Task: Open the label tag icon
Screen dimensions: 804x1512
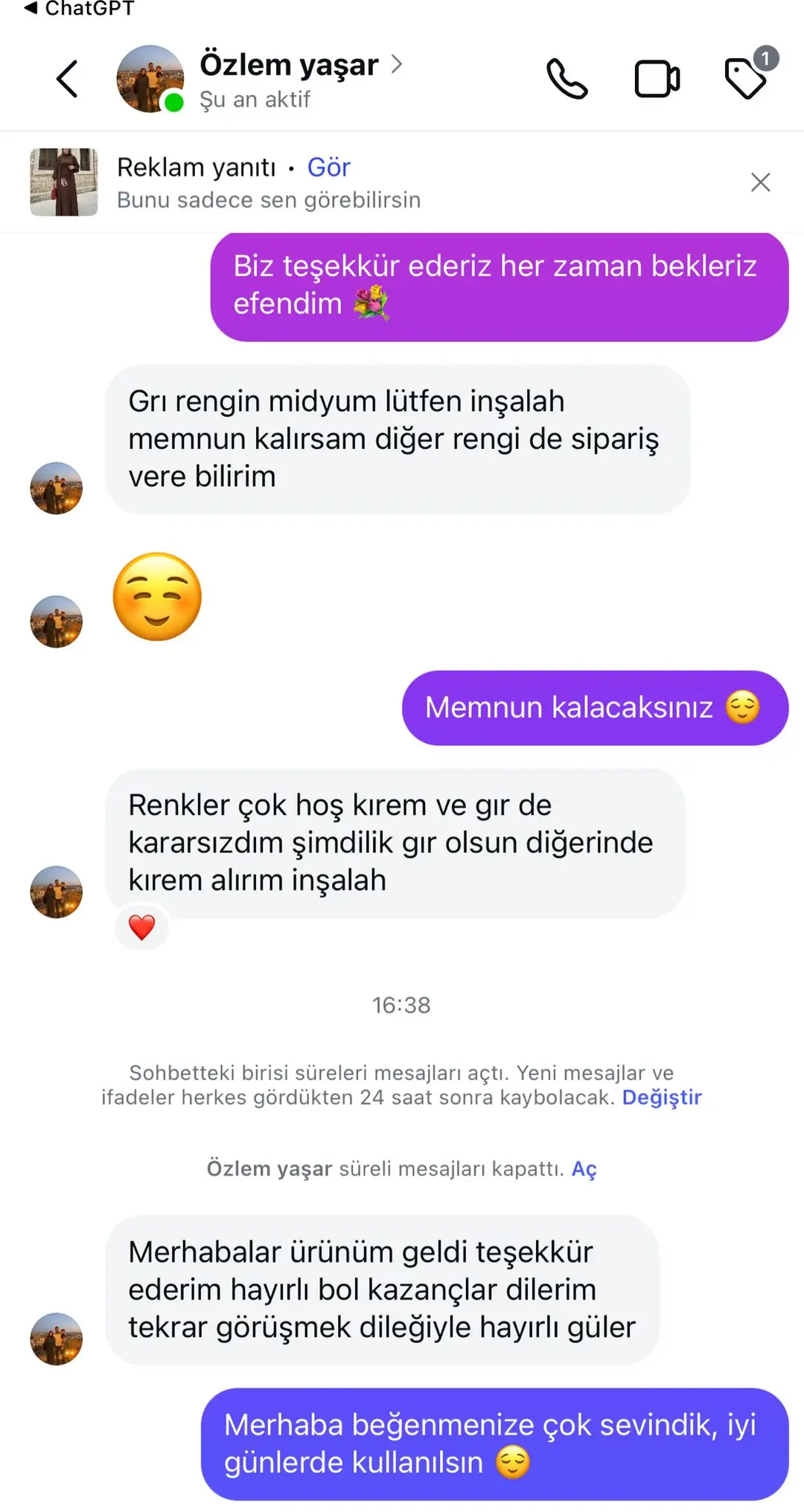Action: point(746,79)
